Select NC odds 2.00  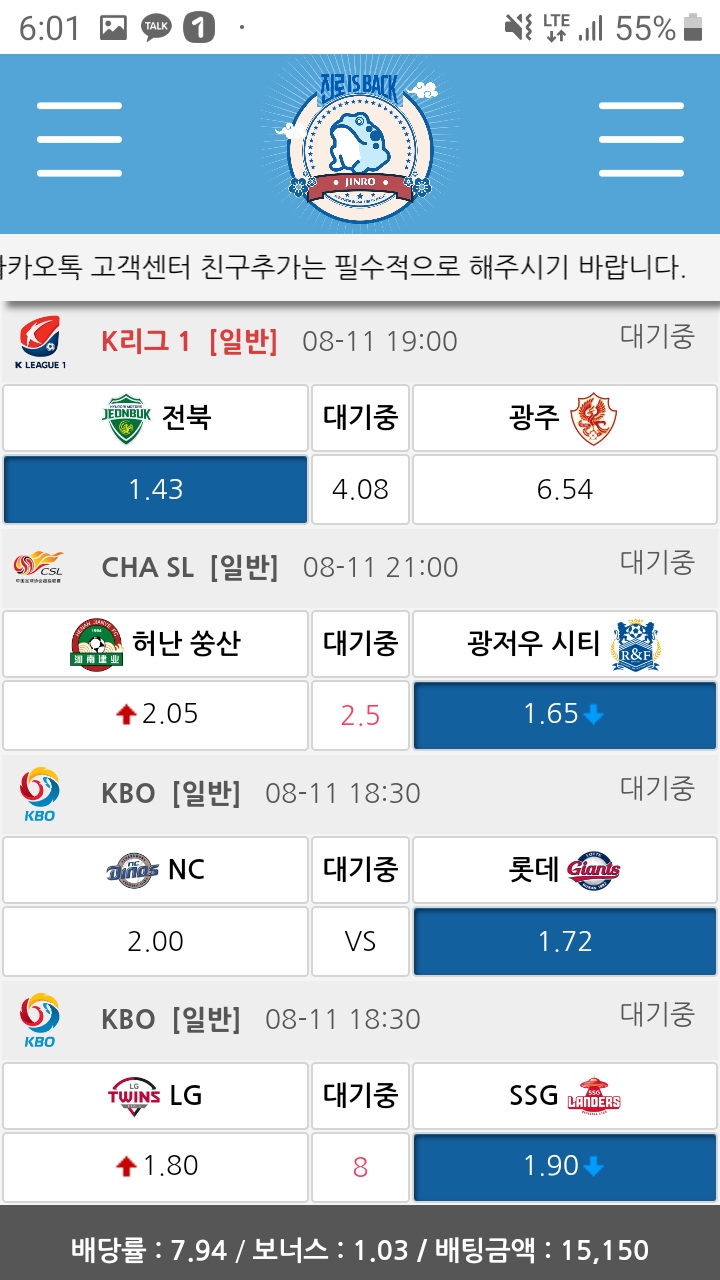(155, 941)
